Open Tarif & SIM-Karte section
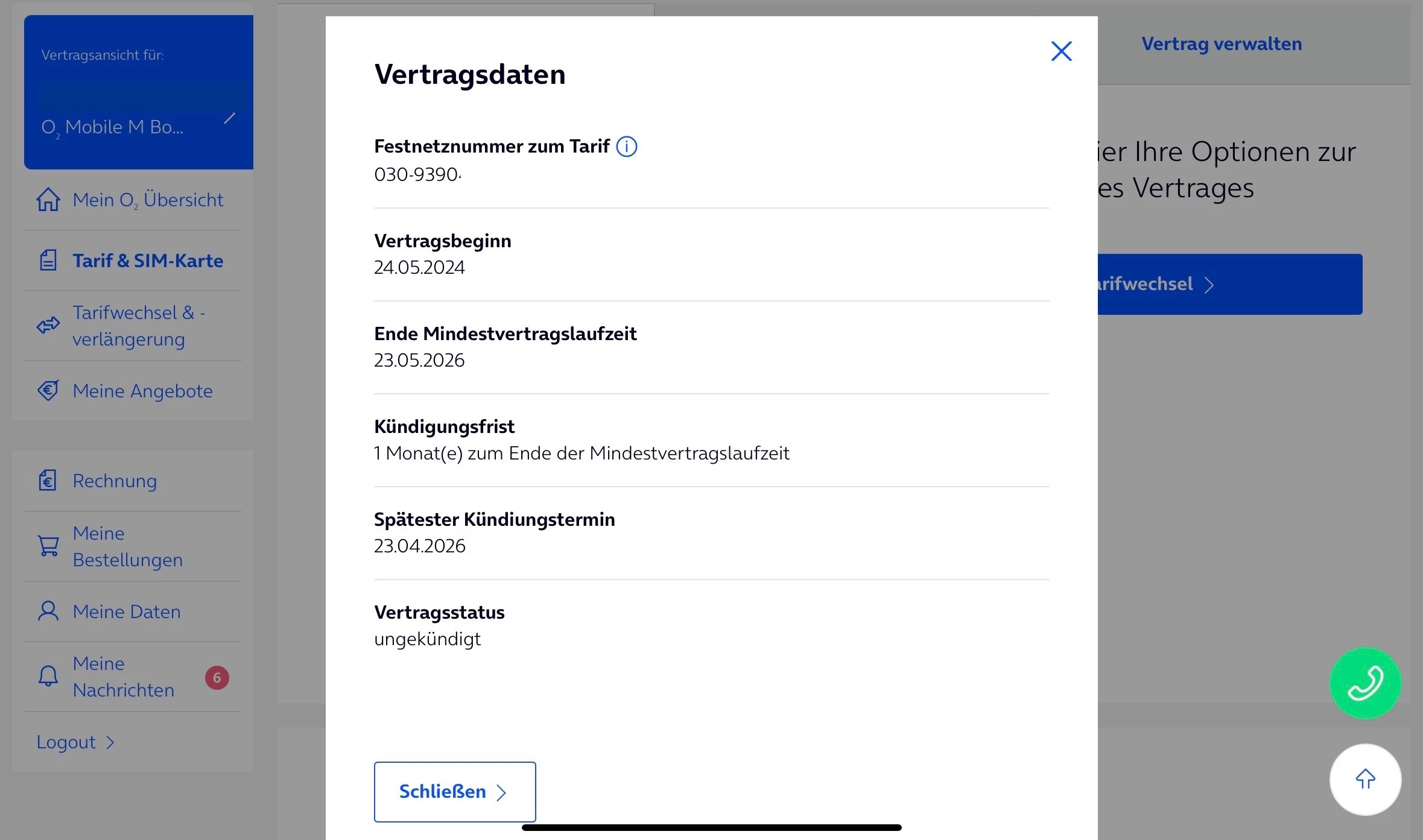Image resolution: width=1423 pixels, height=840 pixels. (147, 261)
